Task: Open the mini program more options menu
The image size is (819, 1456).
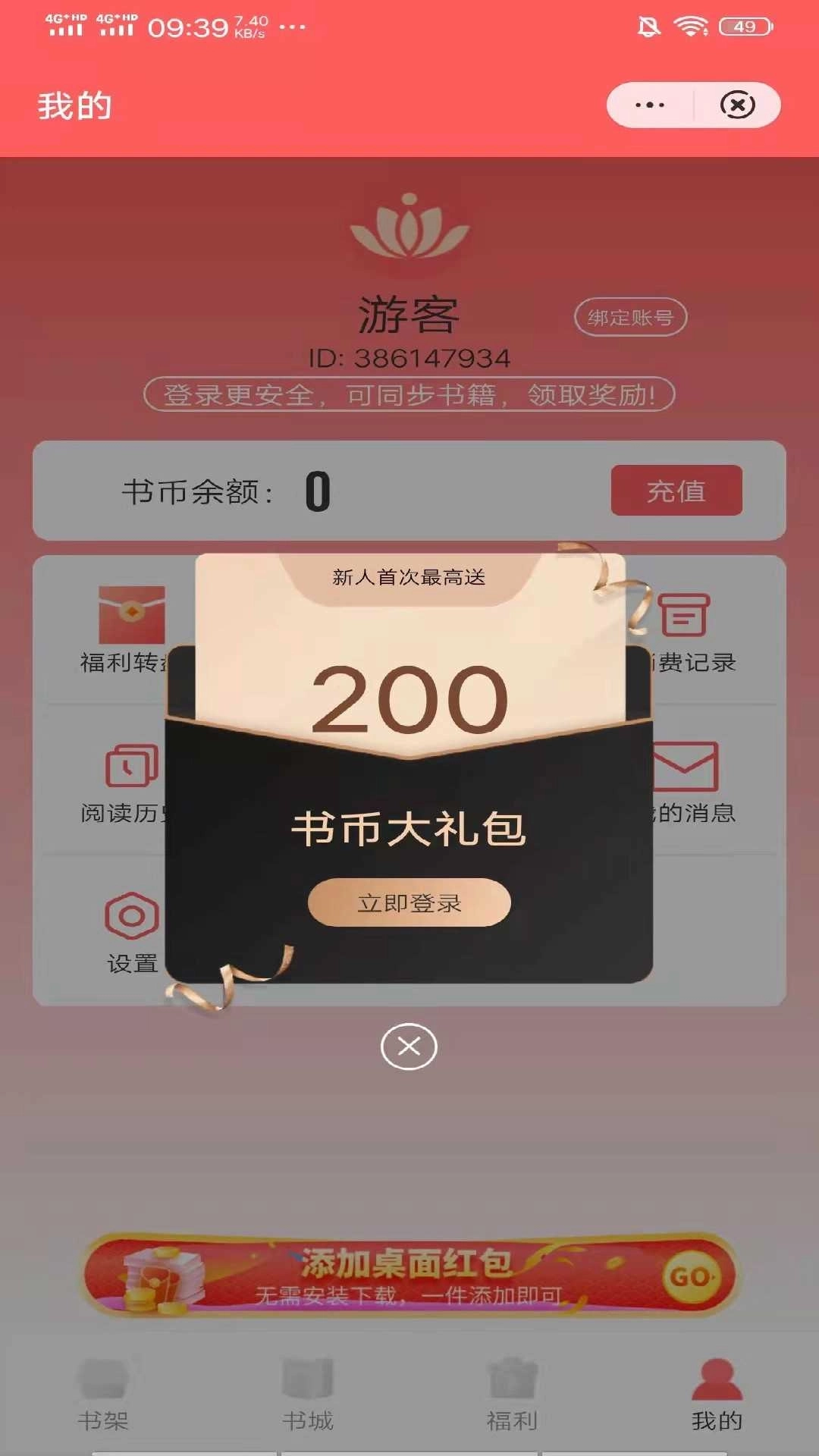Action: (x=650, y=105)
